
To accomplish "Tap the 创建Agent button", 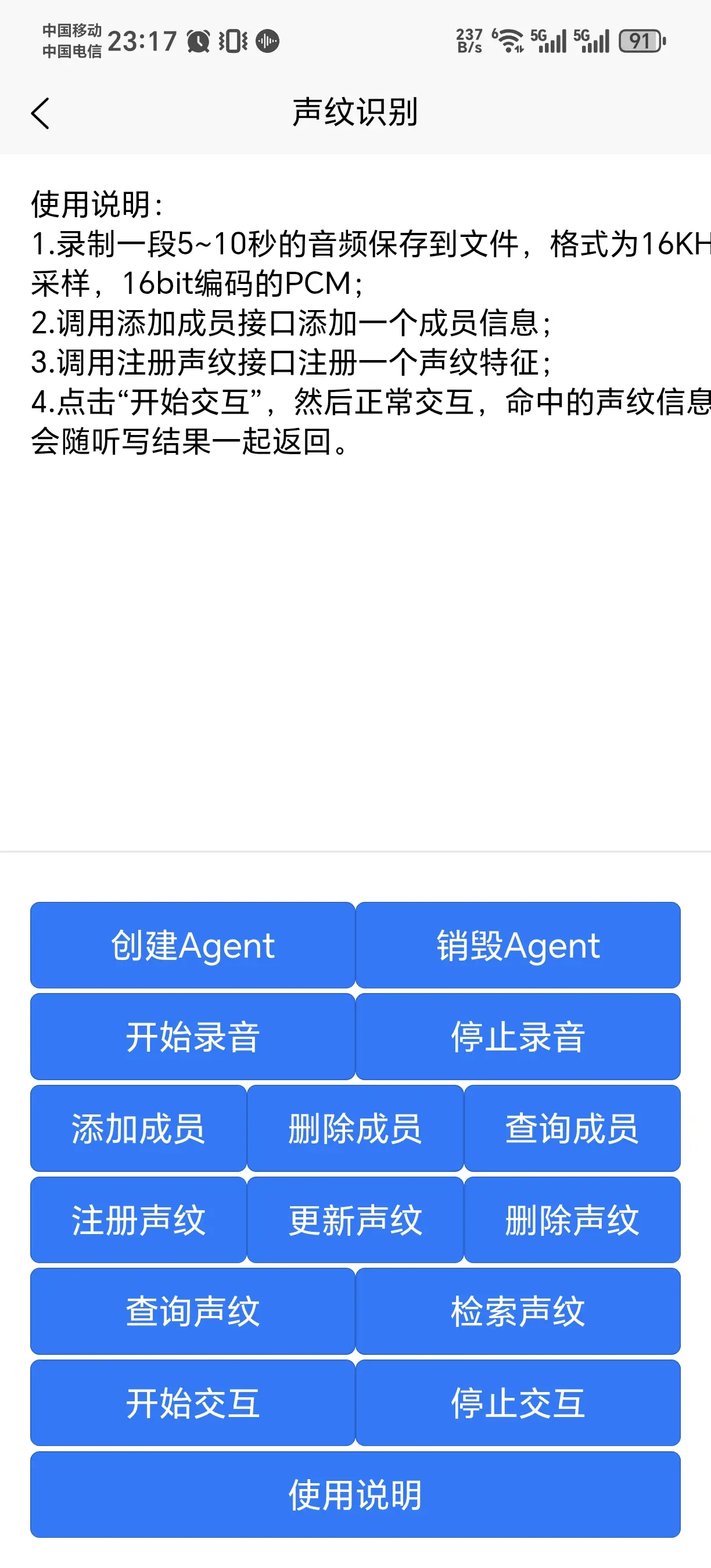I will [192, 945].
